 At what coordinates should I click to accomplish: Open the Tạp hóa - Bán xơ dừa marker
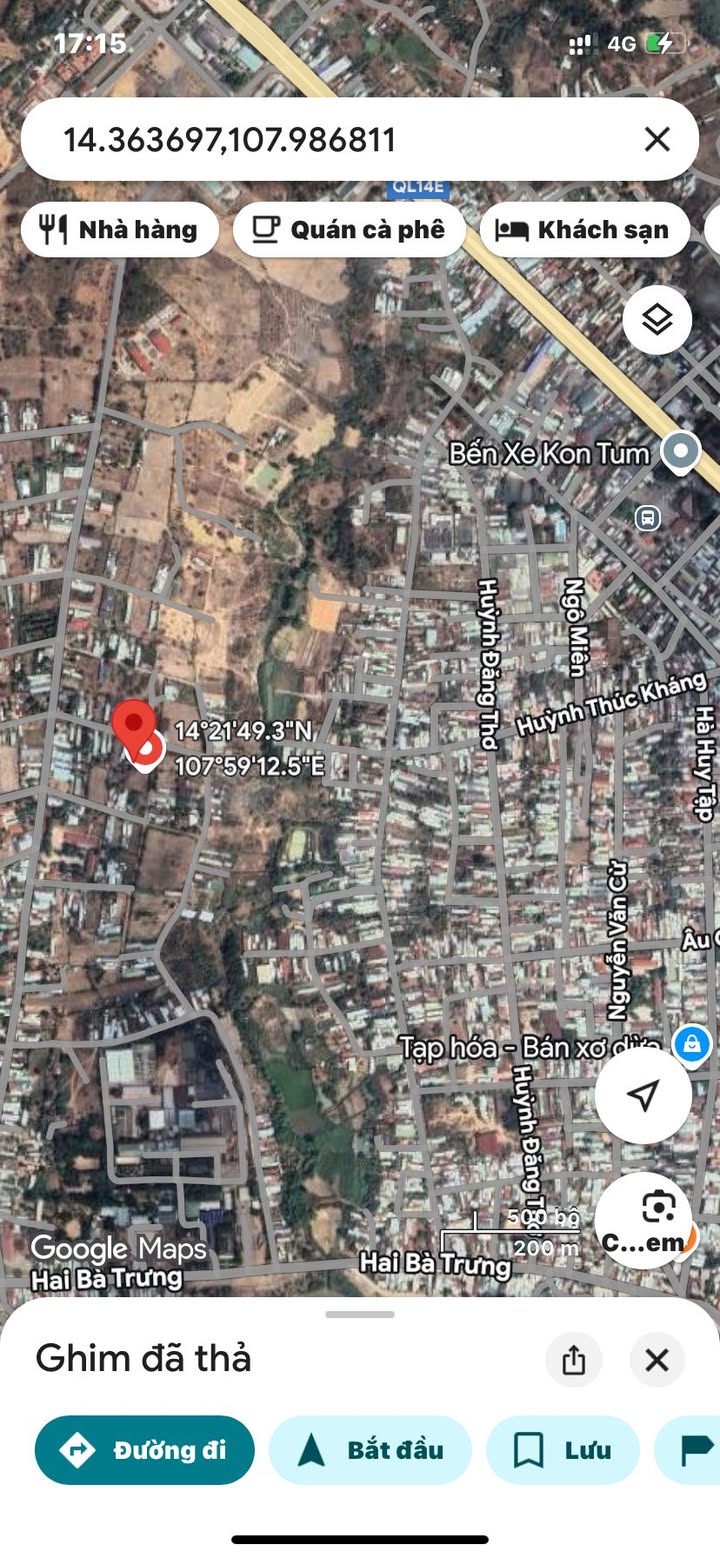click(x=691, y=1045)
